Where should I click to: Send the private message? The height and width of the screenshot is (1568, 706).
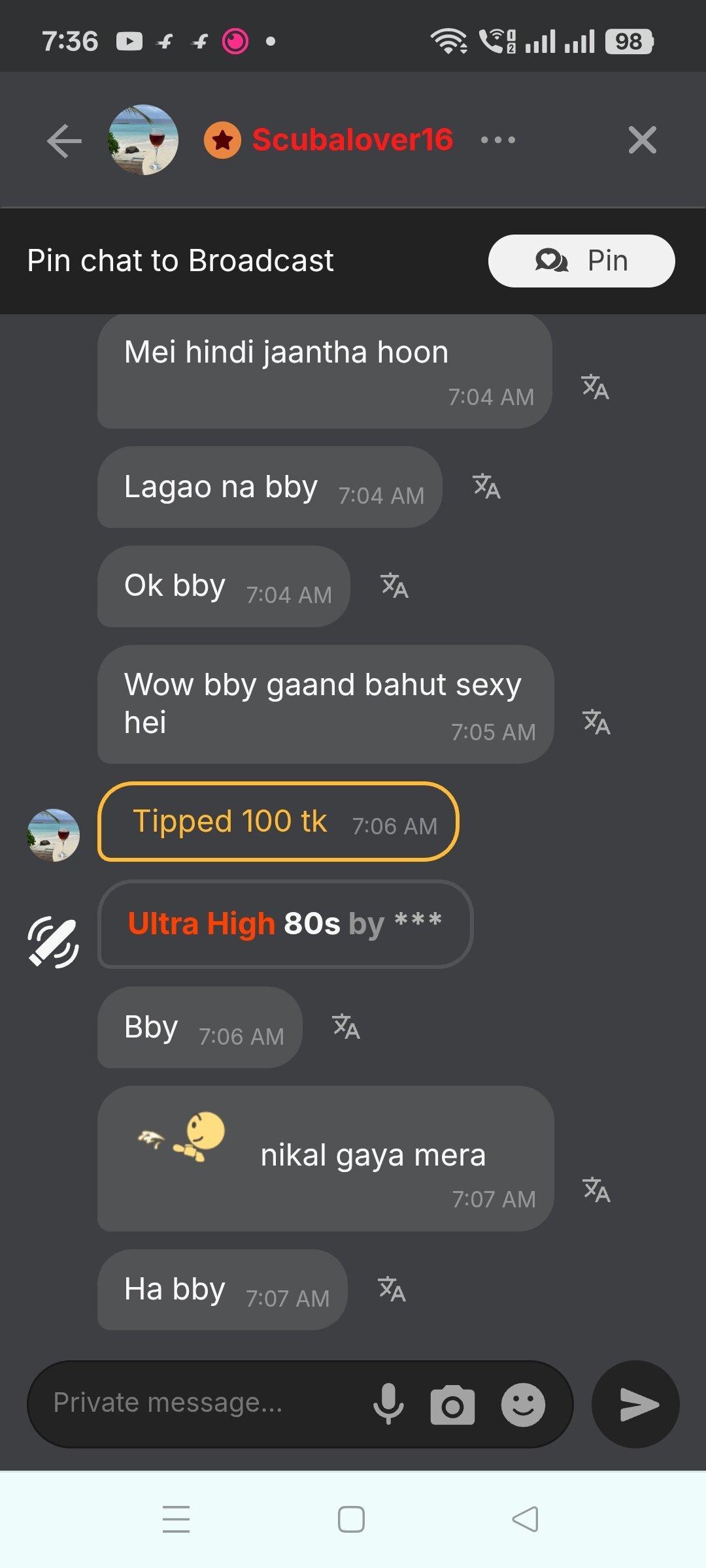coord(635,1405)
